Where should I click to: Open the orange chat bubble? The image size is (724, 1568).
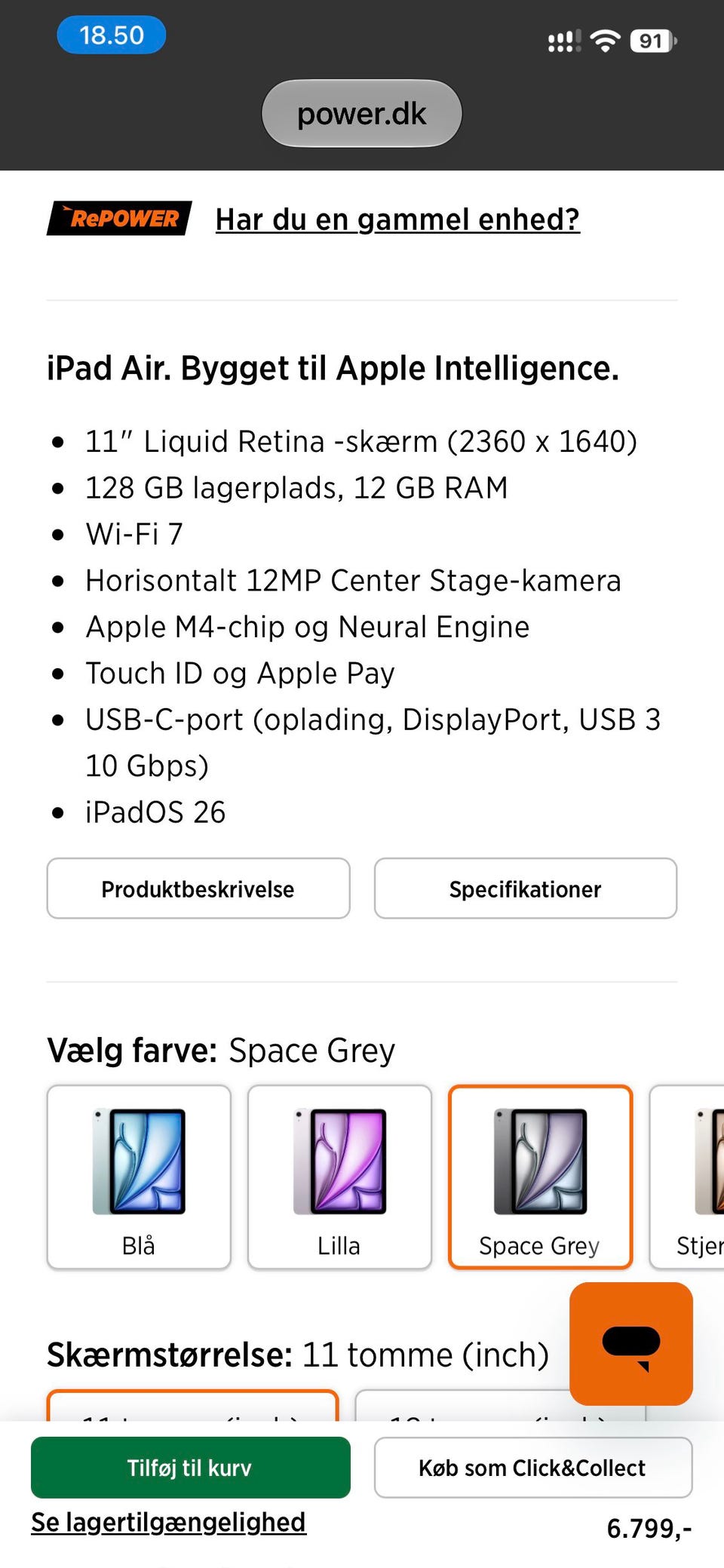tap(631, 1343)
